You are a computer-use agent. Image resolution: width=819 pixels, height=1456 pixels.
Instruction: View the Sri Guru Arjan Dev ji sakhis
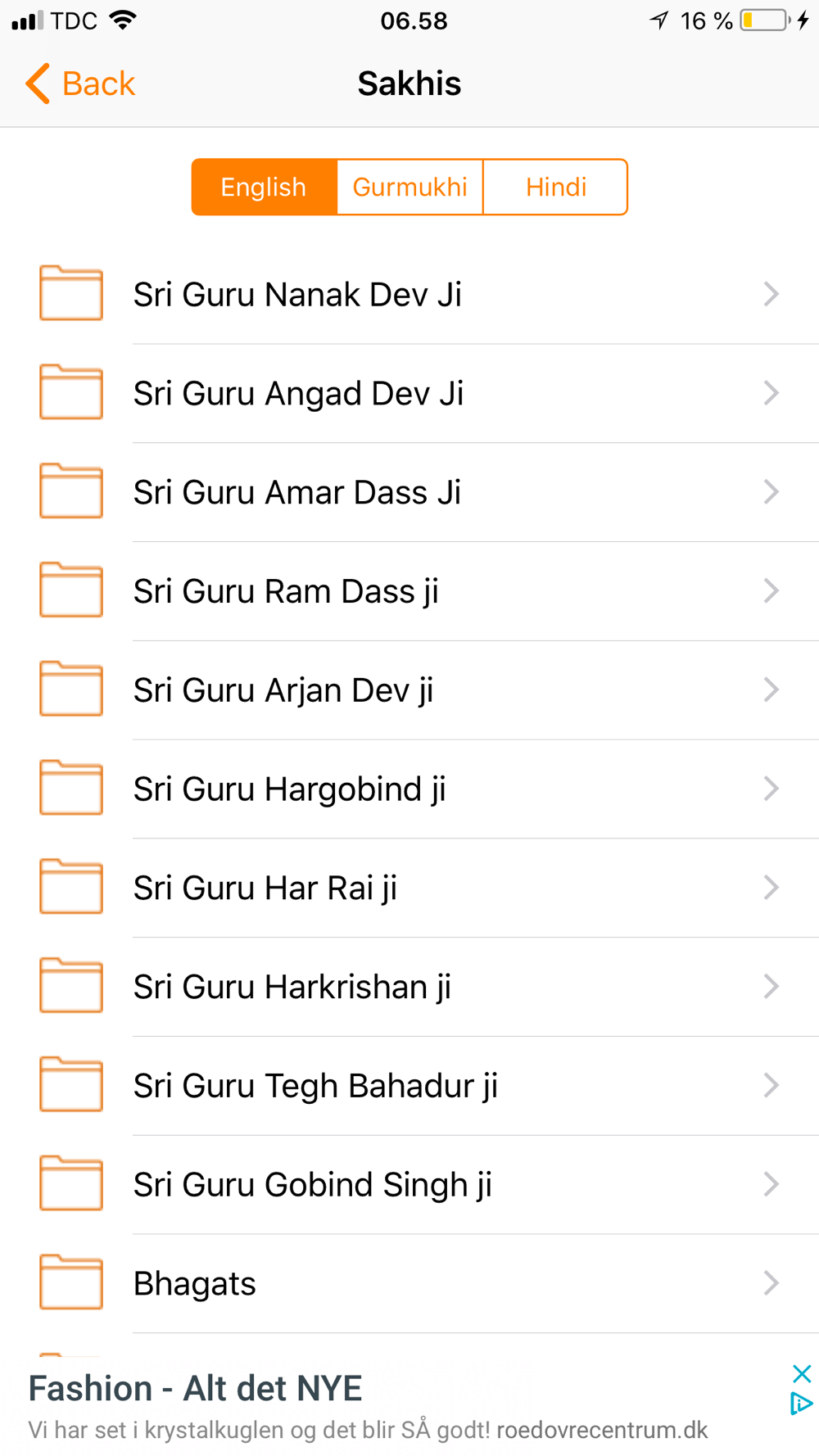pyautogui.click(x=409, y=690)
